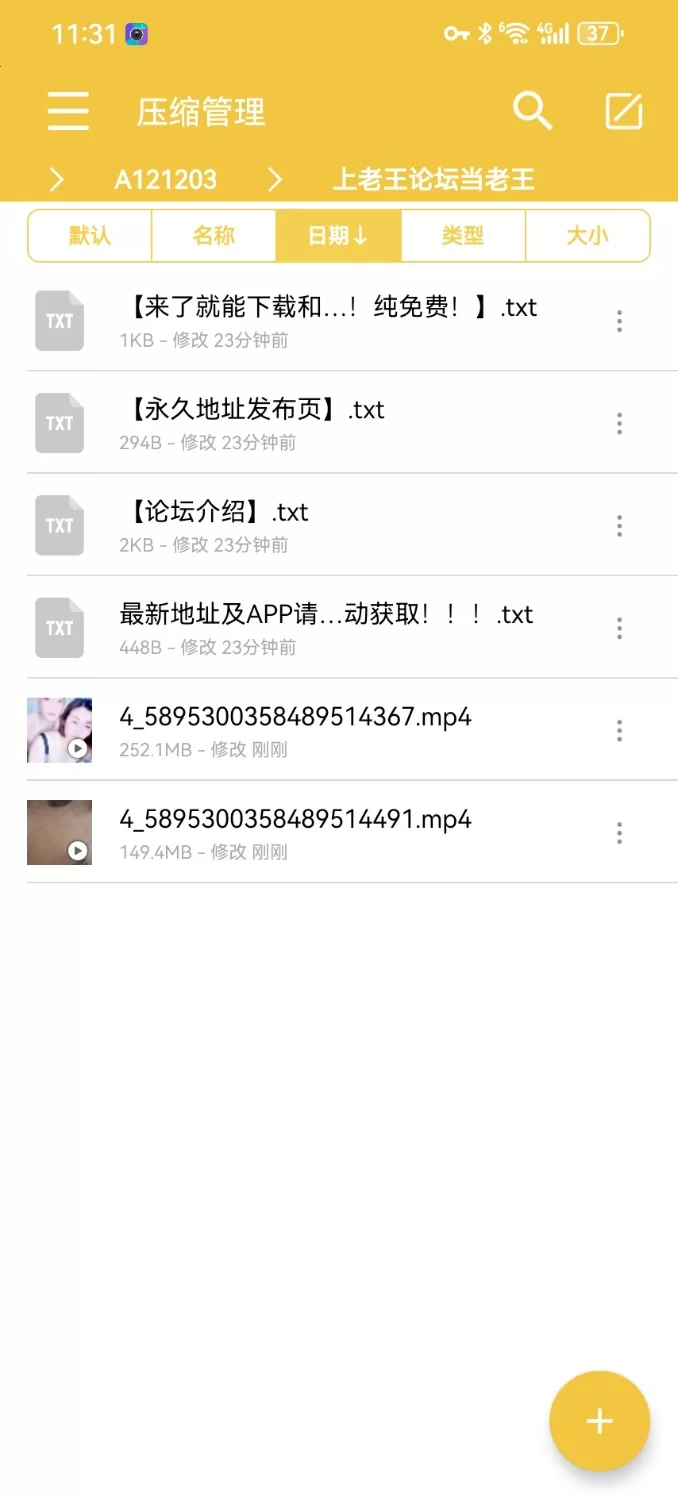Sort files by 类型

462,236
